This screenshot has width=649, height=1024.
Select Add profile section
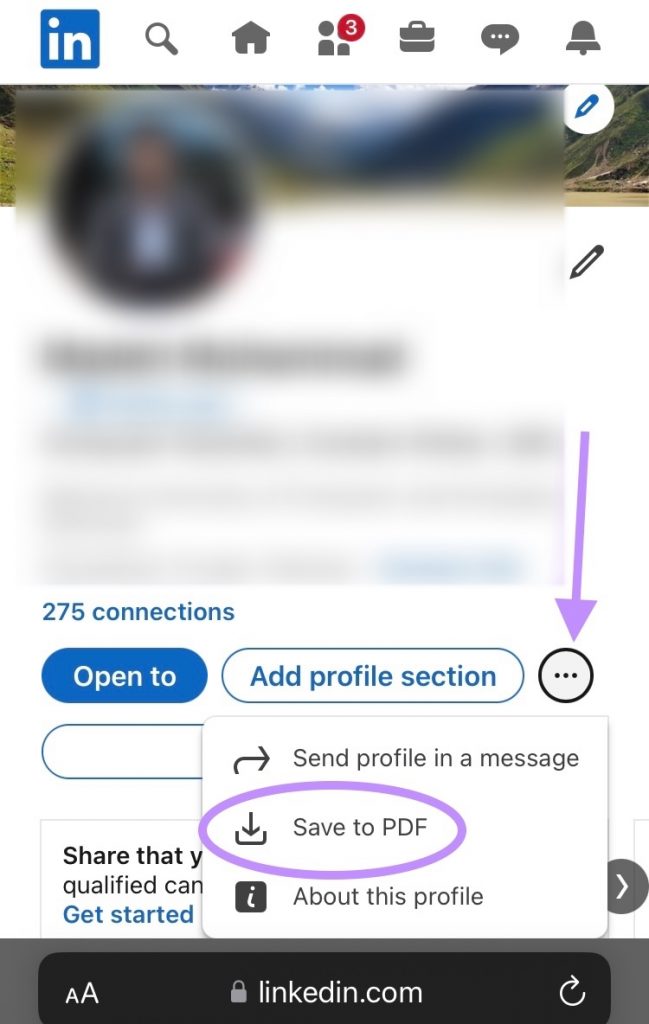pos(373,677)
